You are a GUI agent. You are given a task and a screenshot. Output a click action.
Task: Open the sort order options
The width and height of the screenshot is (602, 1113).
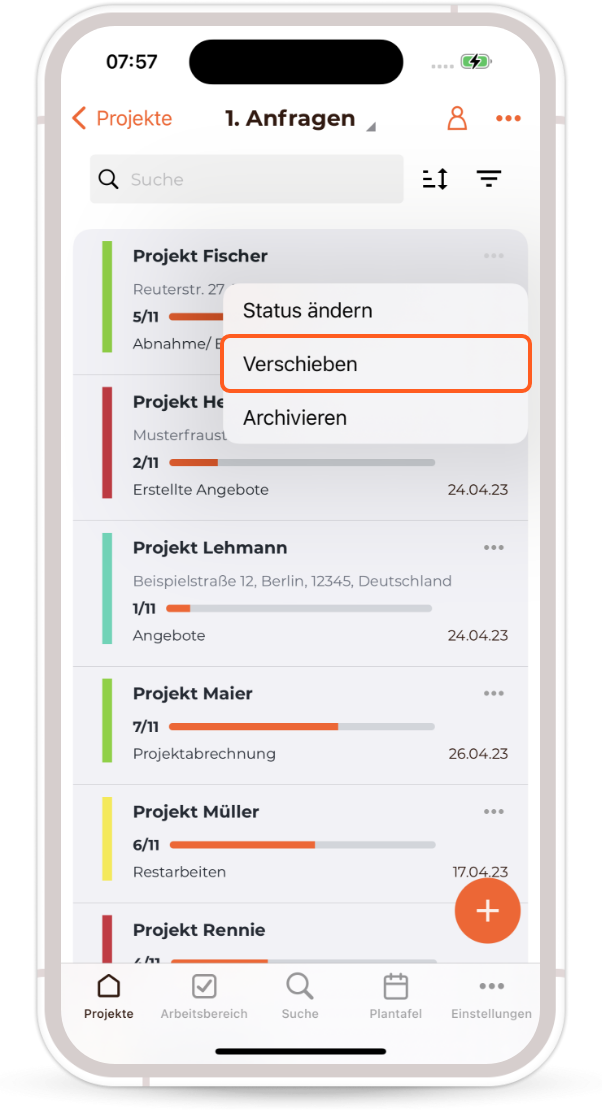[435, 179]
